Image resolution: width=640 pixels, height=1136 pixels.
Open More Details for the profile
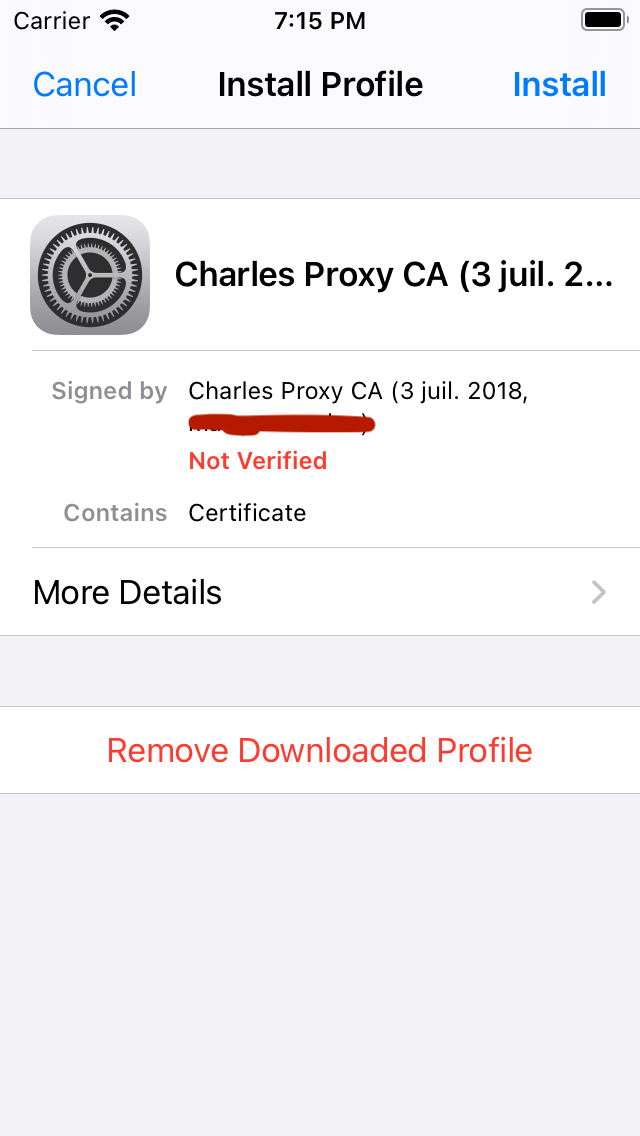[320, 592]
